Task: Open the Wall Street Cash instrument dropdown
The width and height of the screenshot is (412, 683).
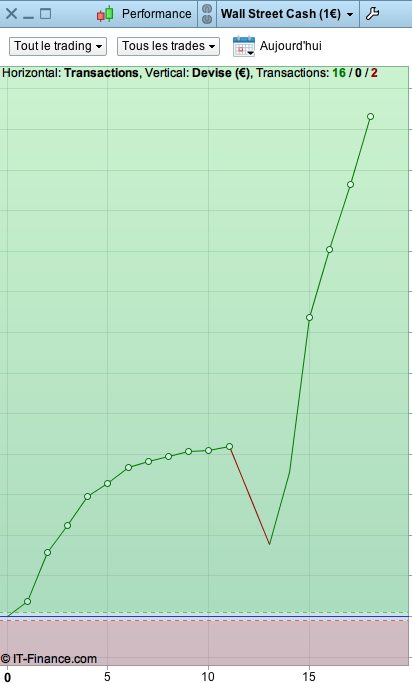Action: (x=287, y=14)
